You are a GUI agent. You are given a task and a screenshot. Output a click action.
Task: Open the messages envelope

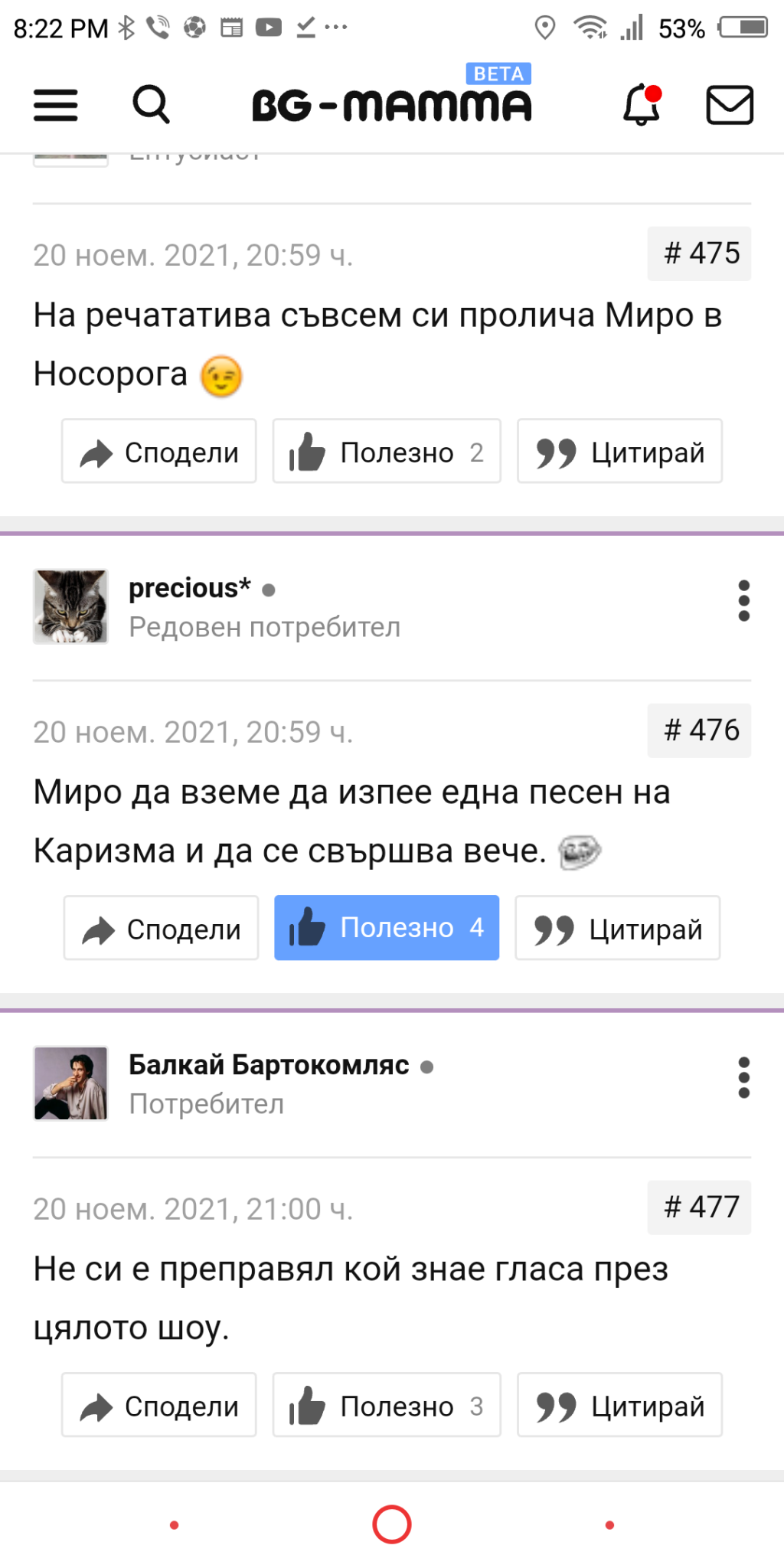[729, 105]
